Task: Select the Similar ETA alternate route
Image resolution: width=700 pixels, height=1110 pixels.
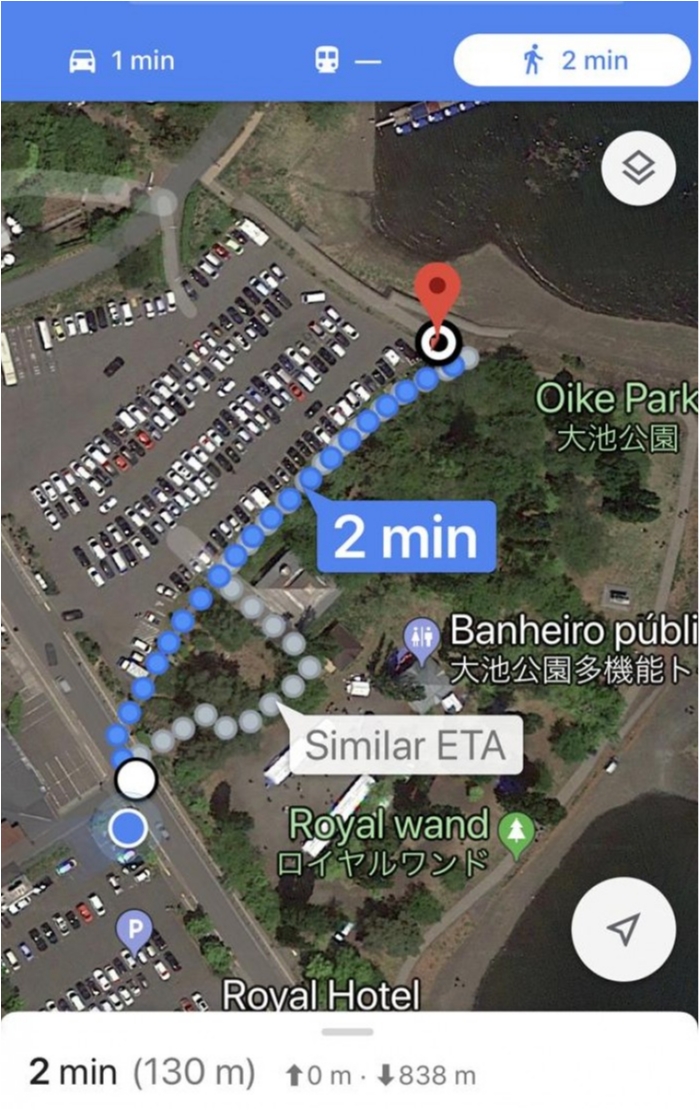Action: click(x=405, y=745)
